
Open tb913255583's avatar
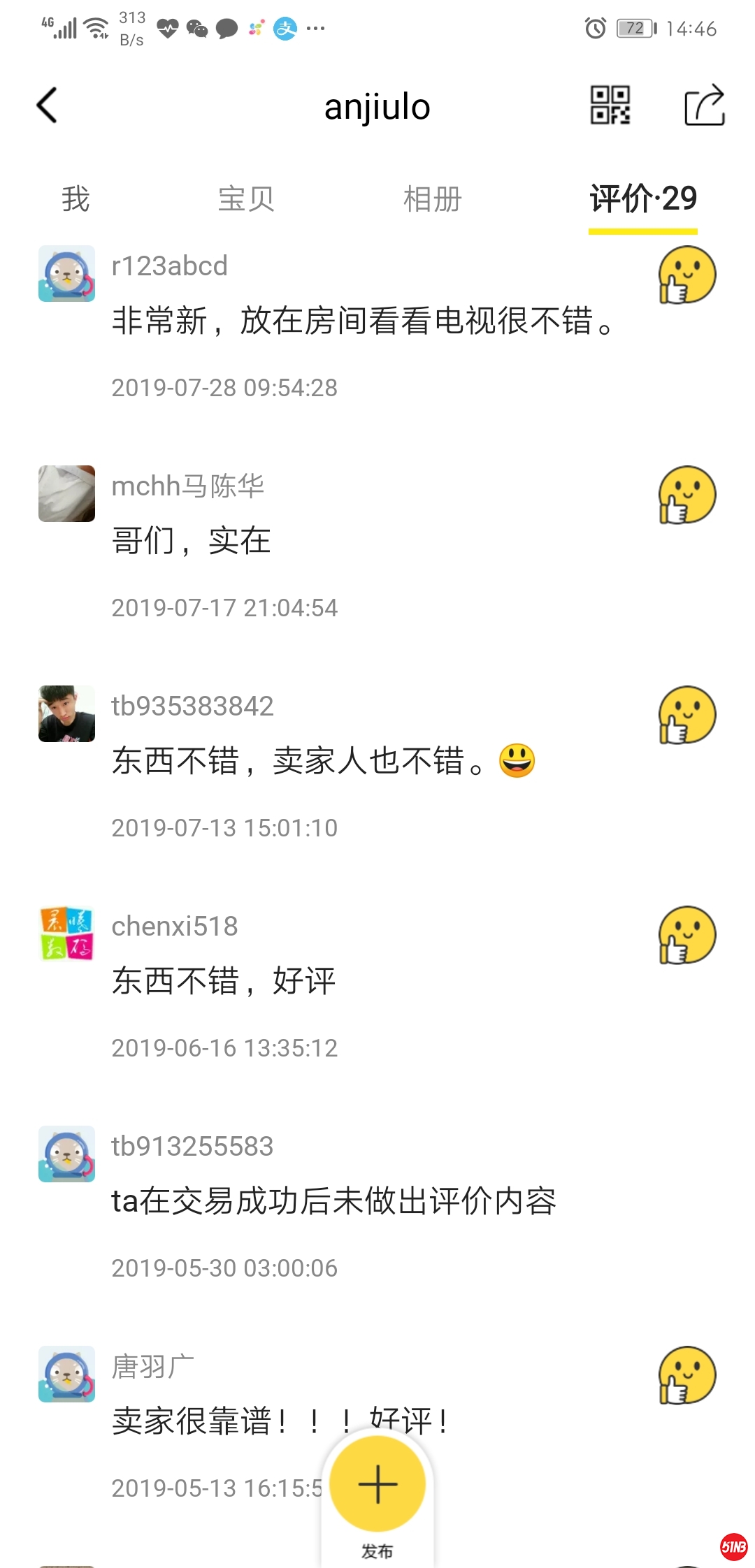click(x=66, y=1154)
